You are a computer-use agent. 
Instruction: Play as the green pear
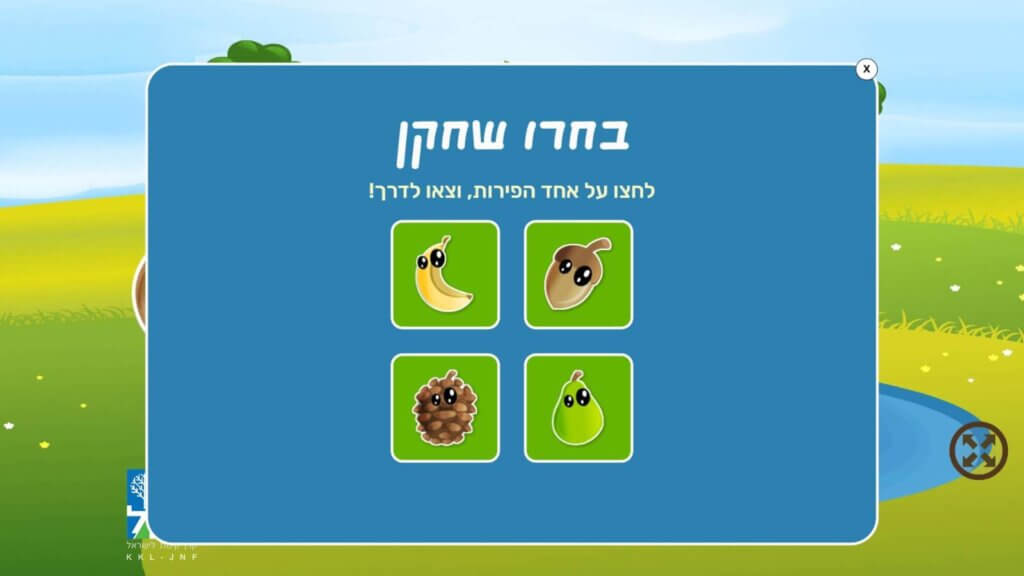pyautogui.click(x=578, y=407)
